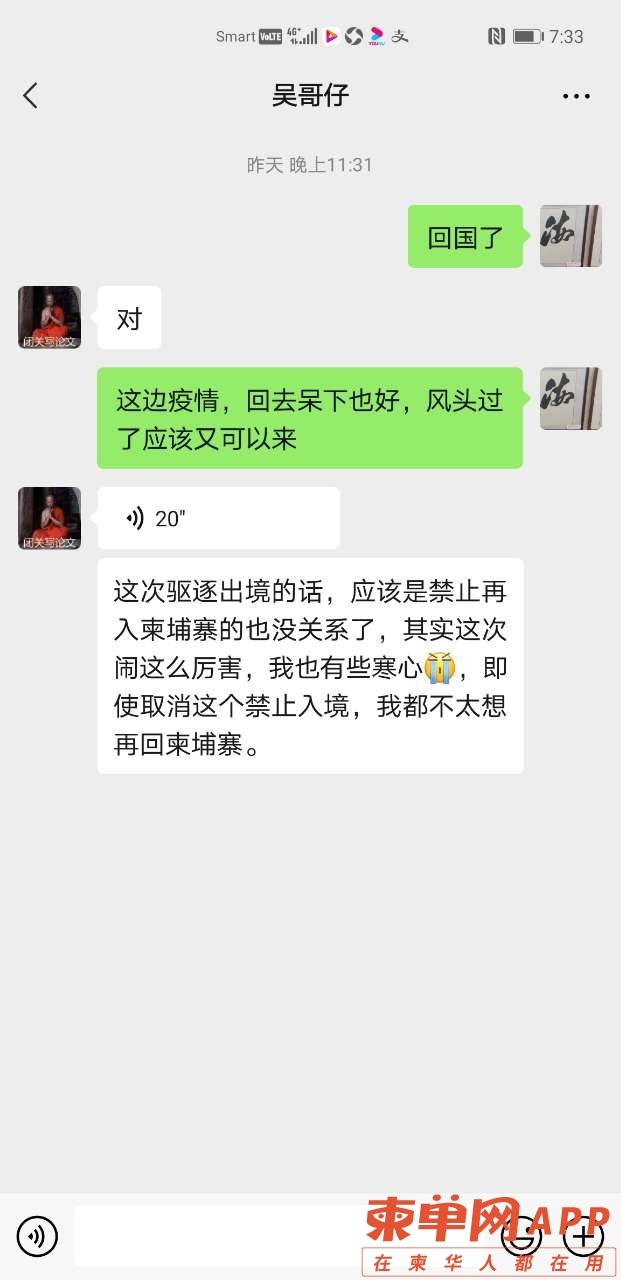Switch to voice input mode
Viewport: 621px width, 1280px height.
[x=38, y=1237]
